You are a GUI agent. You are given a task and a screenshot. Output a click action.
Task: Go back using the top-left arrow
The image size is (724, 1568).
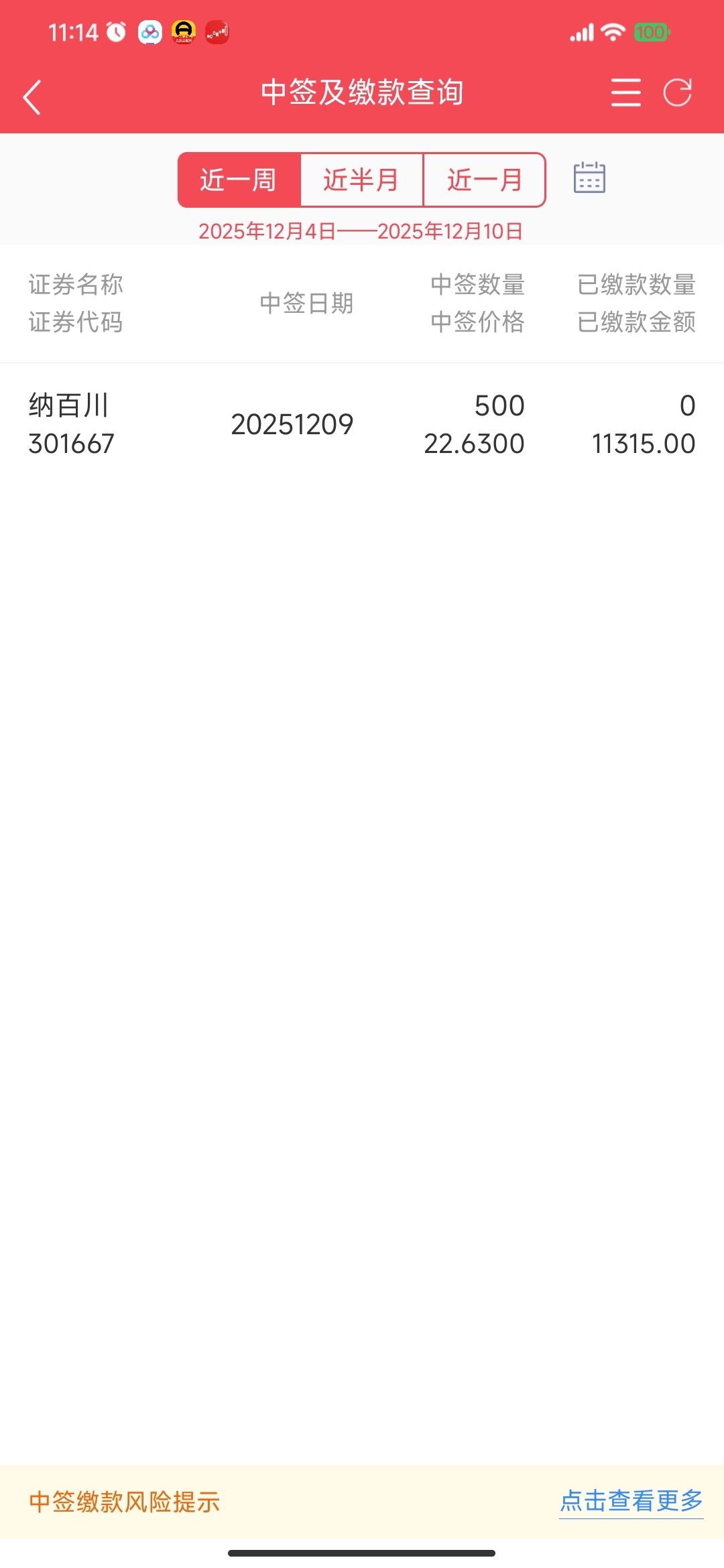click(32, 97)
